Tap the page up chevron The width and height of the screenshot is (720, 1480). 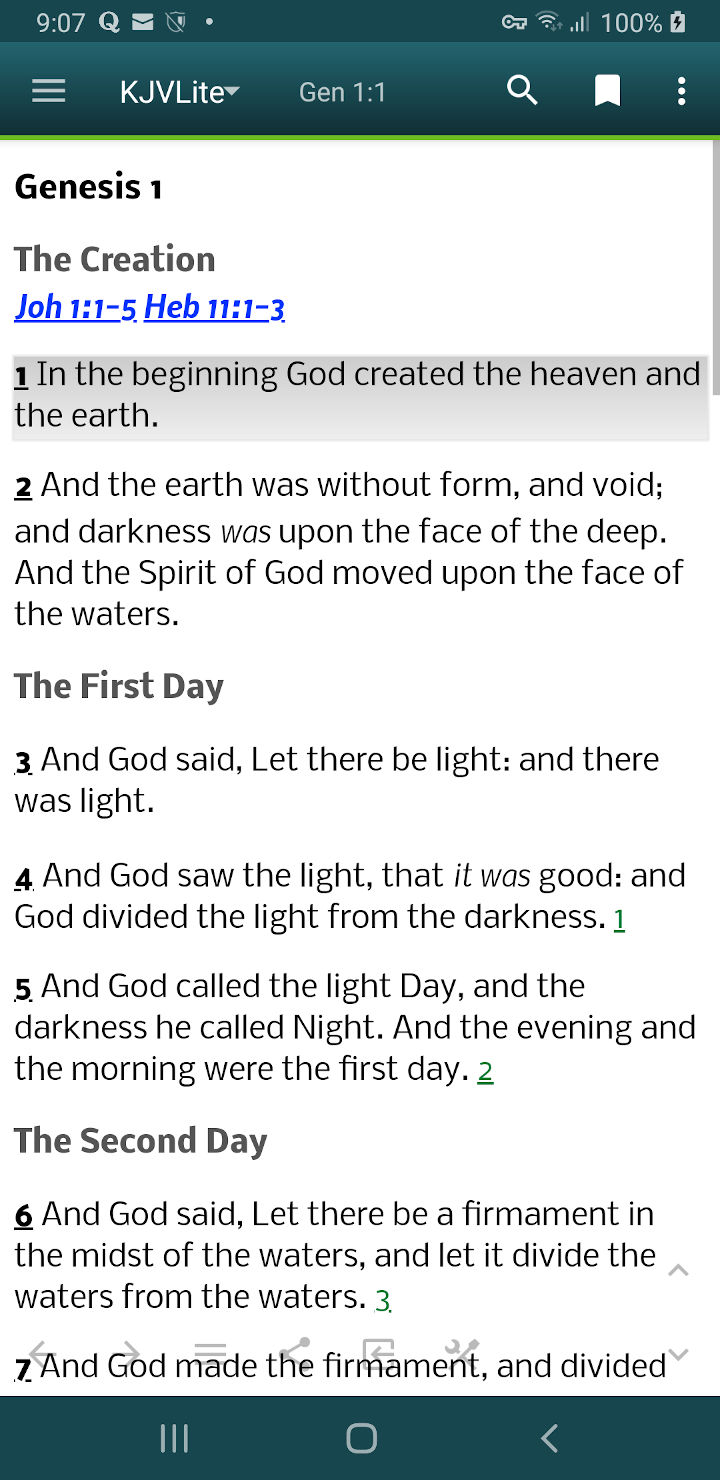(x=678, y=1270)
